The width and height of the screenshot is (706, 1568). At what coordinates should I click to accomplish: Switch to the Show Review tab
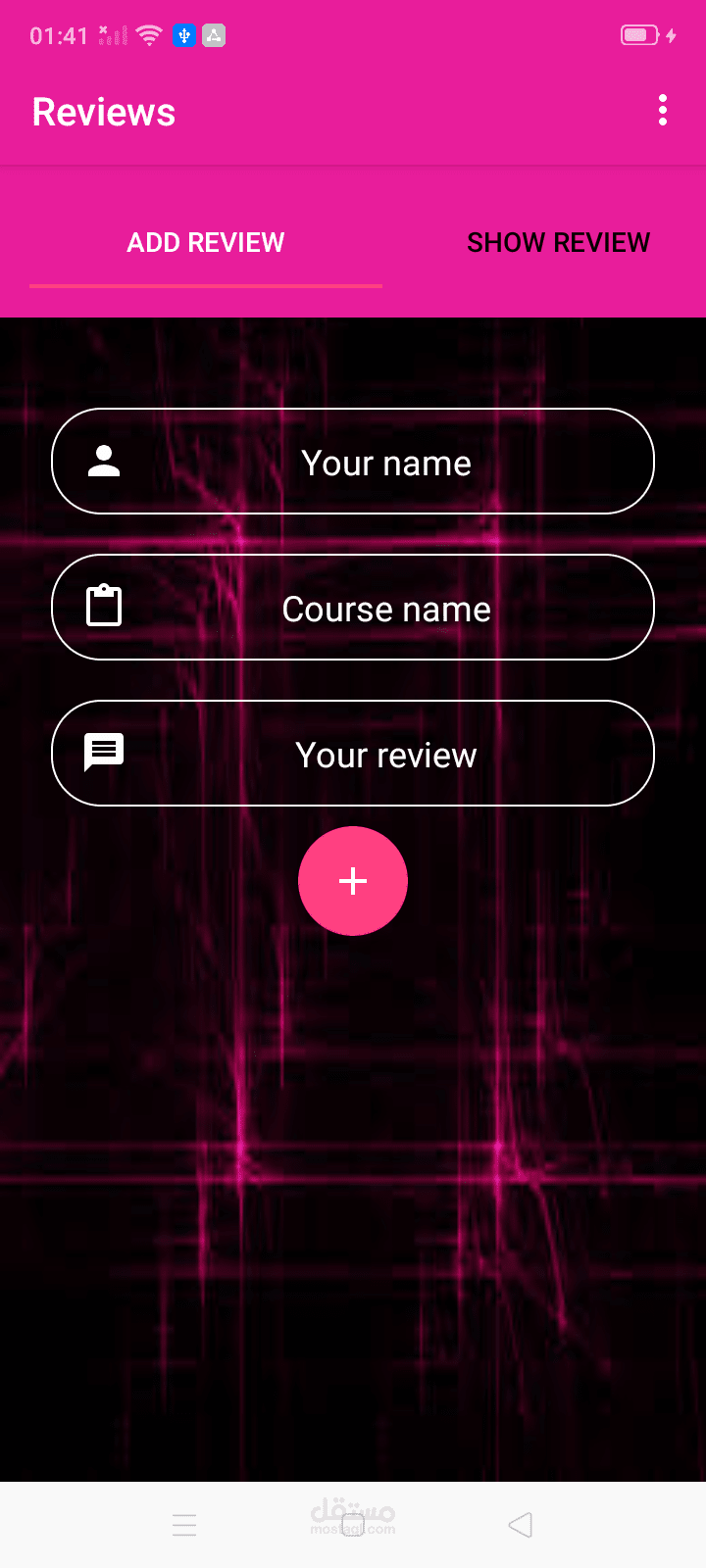coord(558,242)
